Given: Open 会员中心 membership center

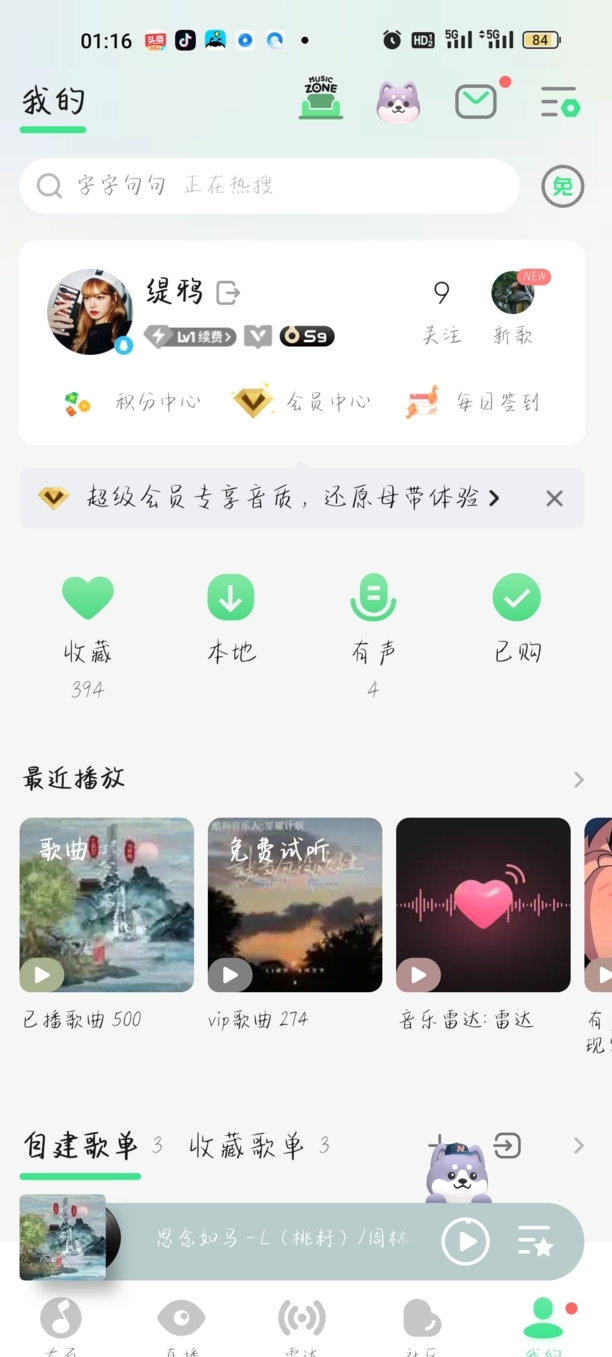Looking at the screenshot, I should 302,402.
